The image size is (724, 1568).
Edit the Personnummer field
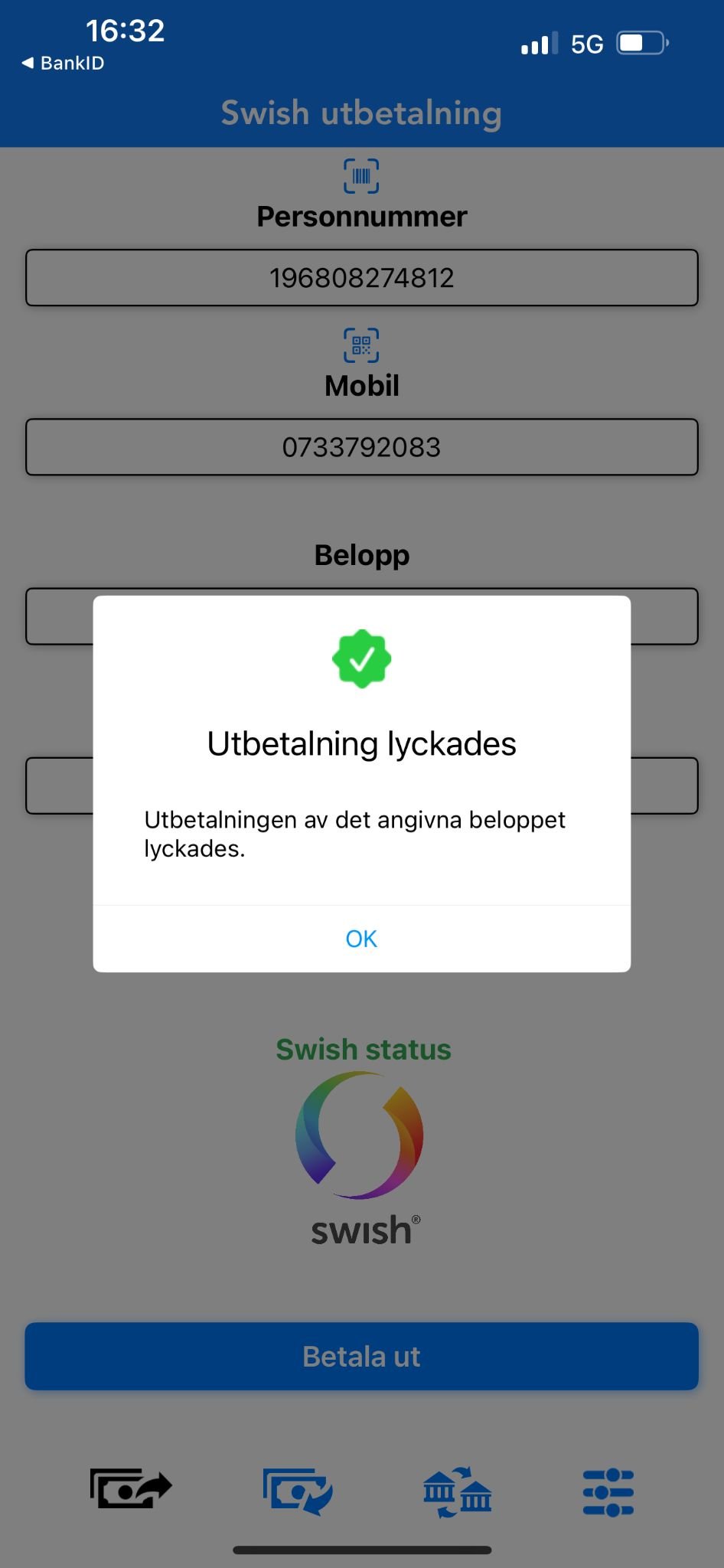tap(361, 278)
